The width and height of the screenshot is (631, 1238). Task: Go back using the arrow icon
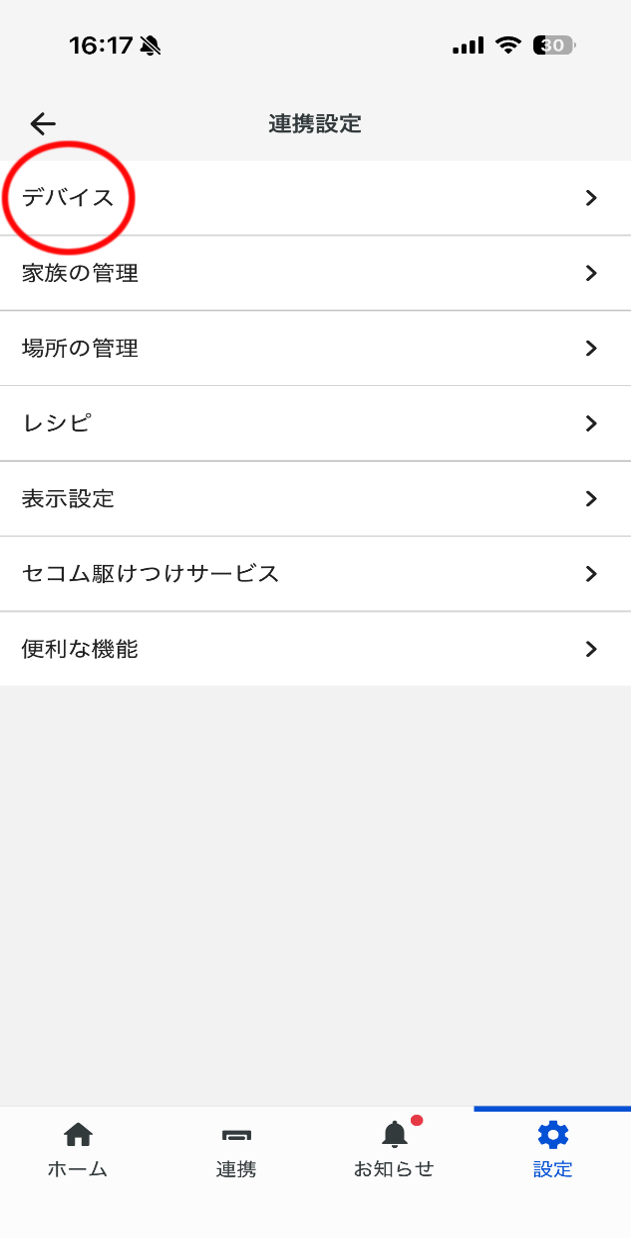click(x=43, y=124)
